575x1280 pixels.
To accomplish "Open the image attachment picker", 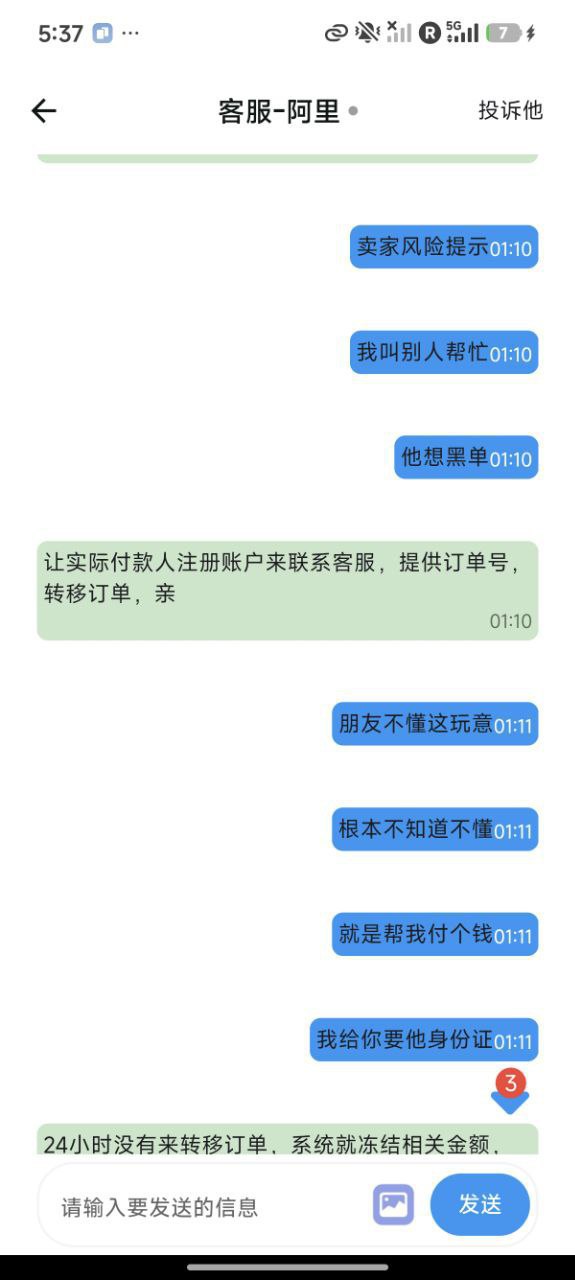I will click(393, 1204).
